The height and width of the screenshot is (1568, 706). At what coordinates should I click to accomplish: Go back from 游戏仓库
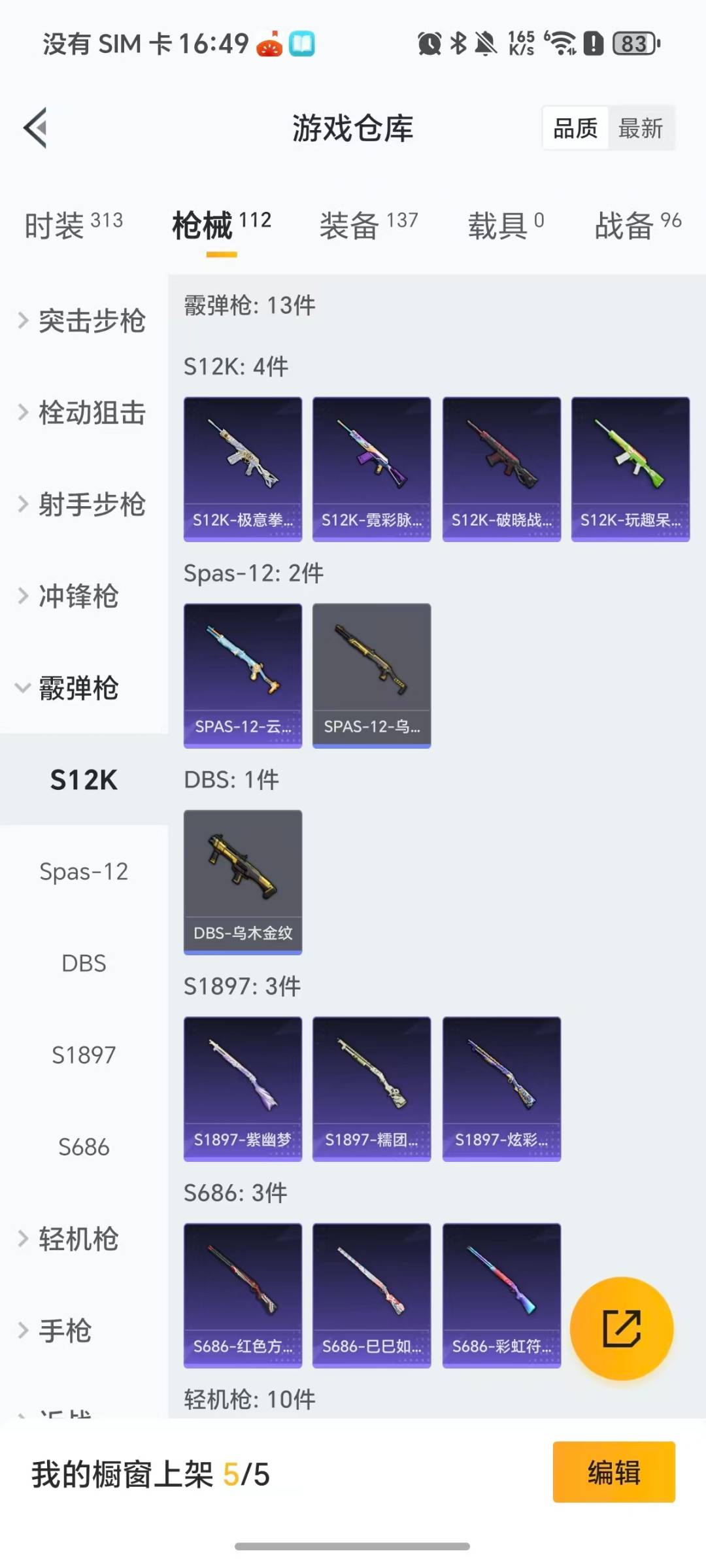(x=36, y=128)
